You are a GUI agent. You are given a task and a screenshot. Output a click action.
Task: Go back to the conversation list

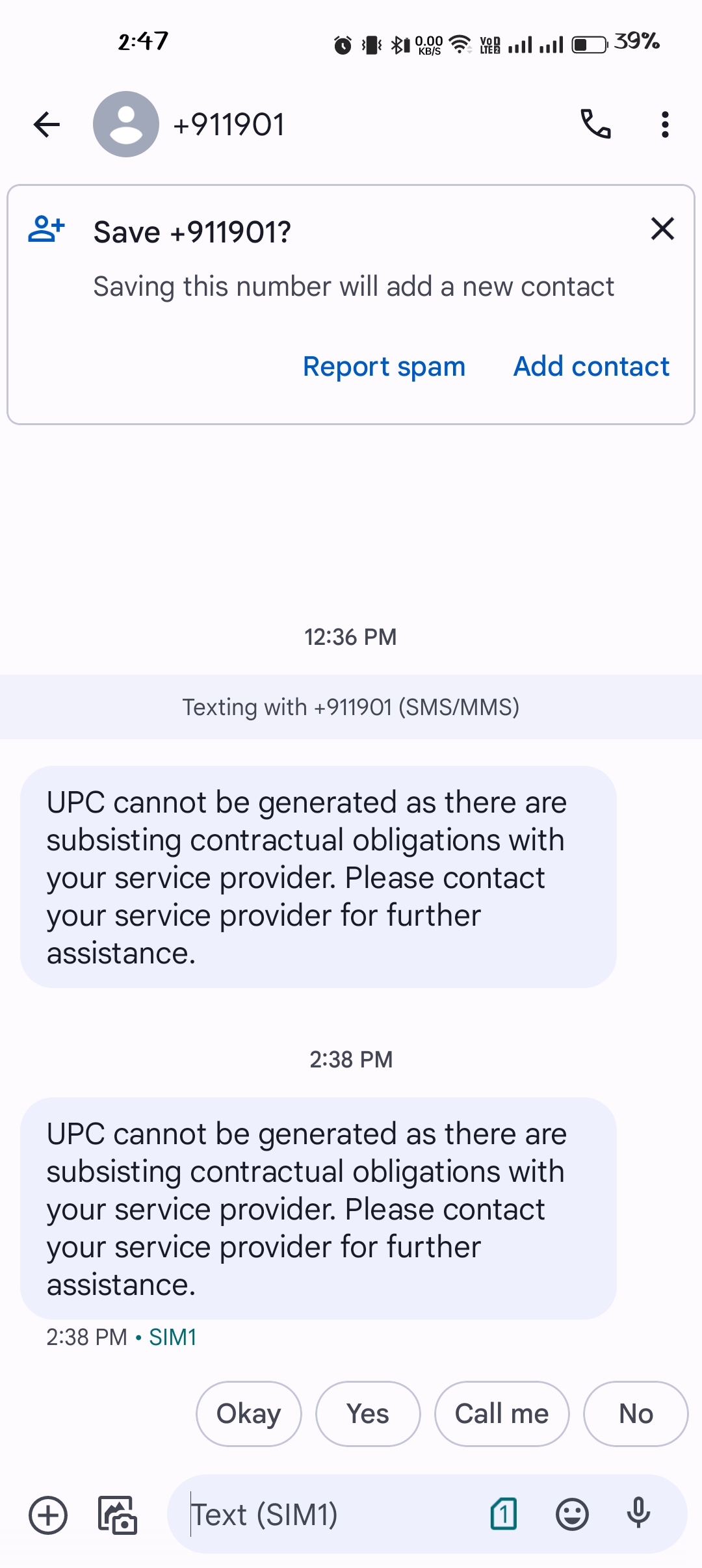pyautogui.click(x=47, y=125)
